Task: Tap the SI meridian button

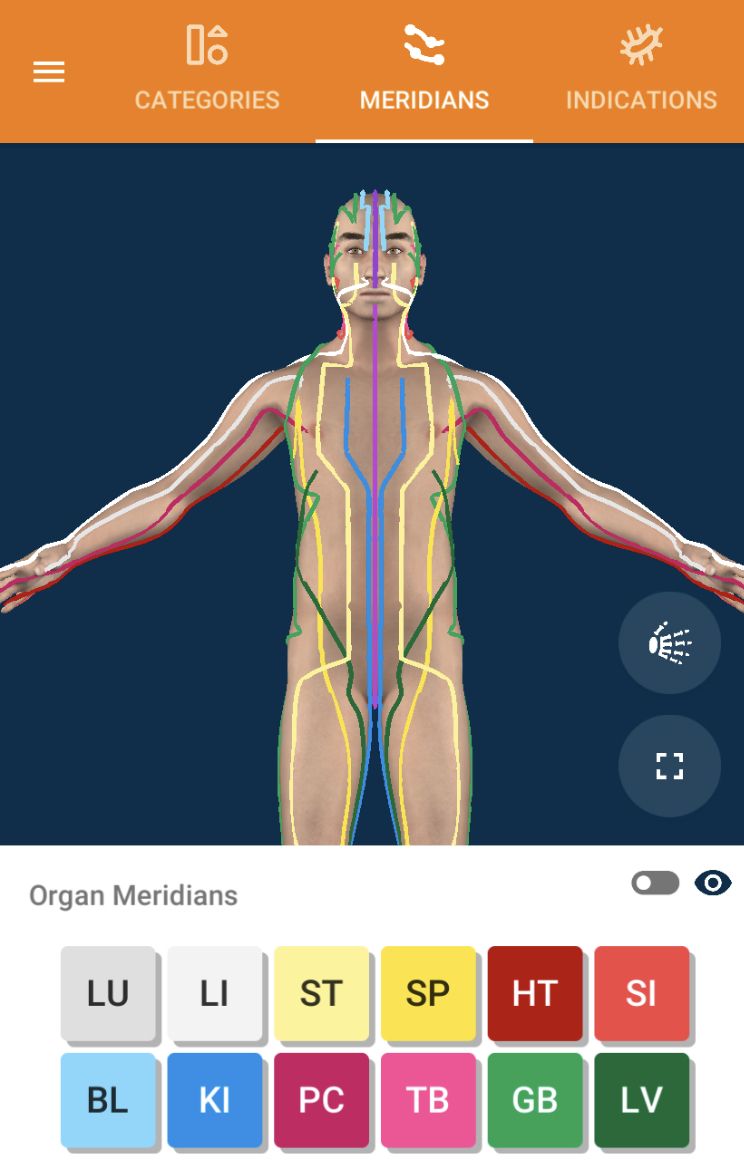Action: pyautogui.click(x=641, y=993)
